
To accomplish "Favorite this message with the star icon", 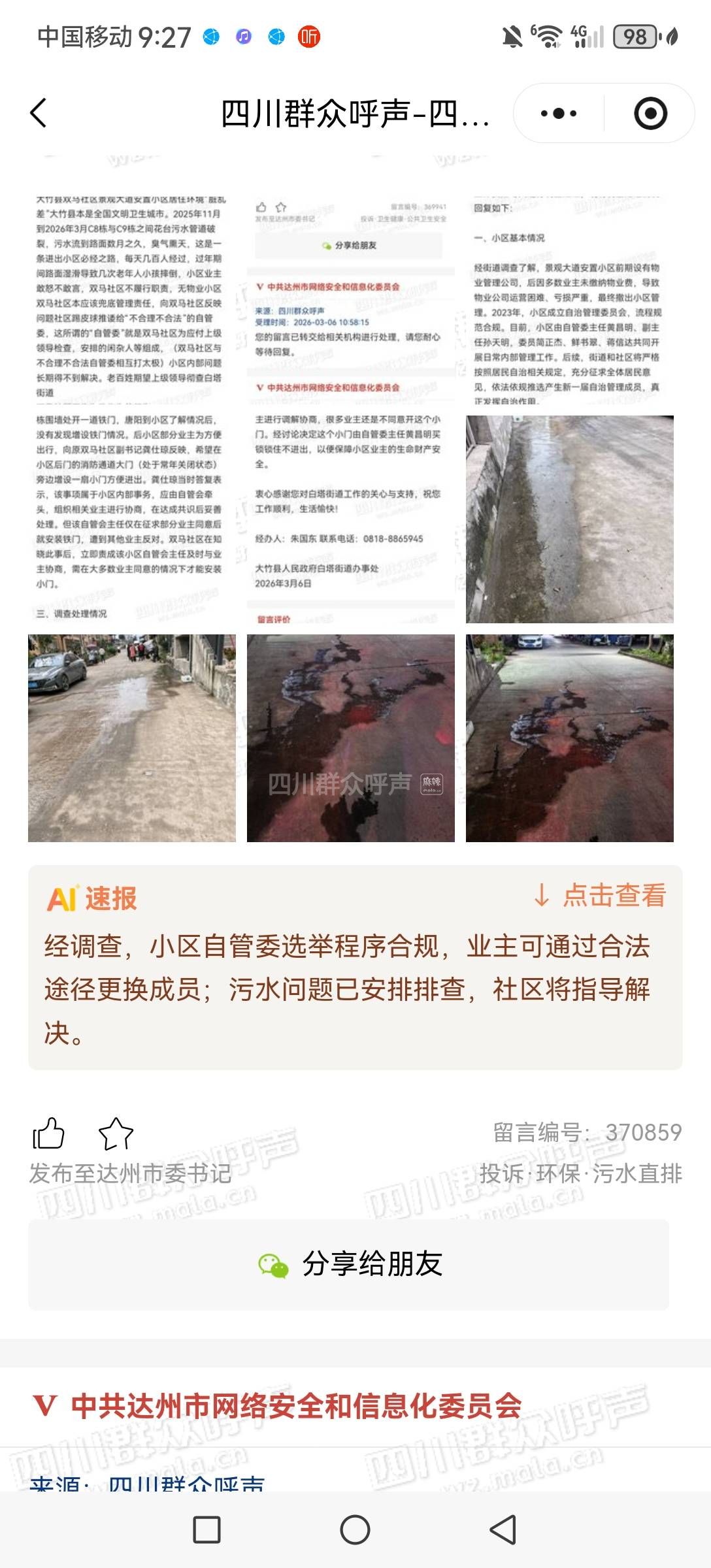I will tap(116, 1133).
